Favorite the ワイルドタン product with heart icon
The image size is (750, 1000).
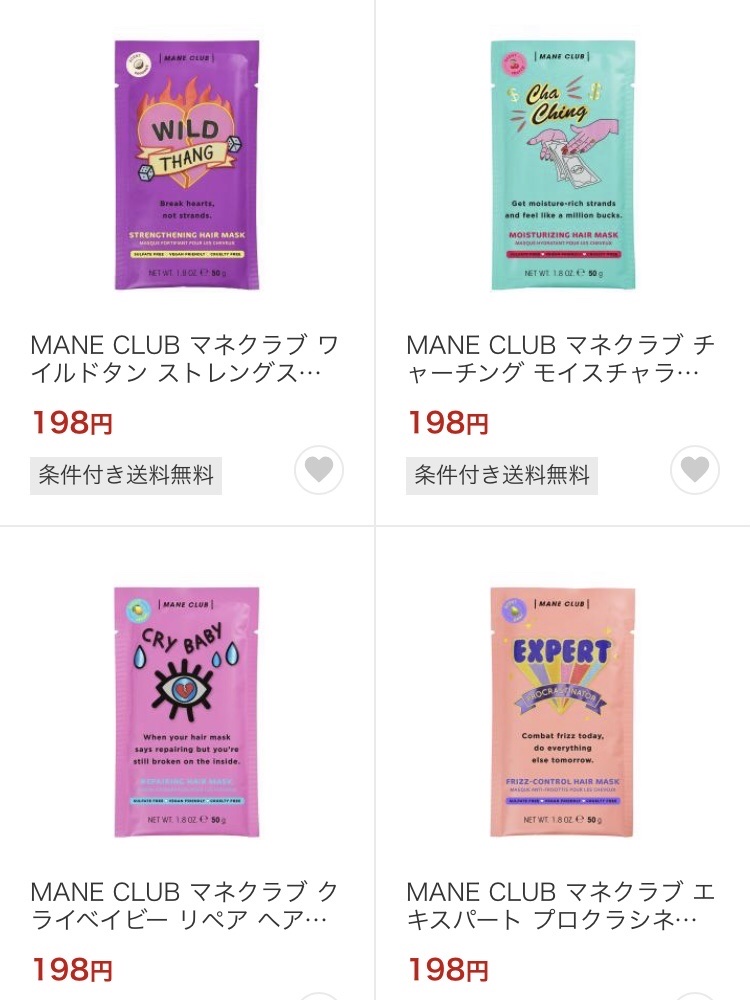pyautogui.click(x=319, y=470)
